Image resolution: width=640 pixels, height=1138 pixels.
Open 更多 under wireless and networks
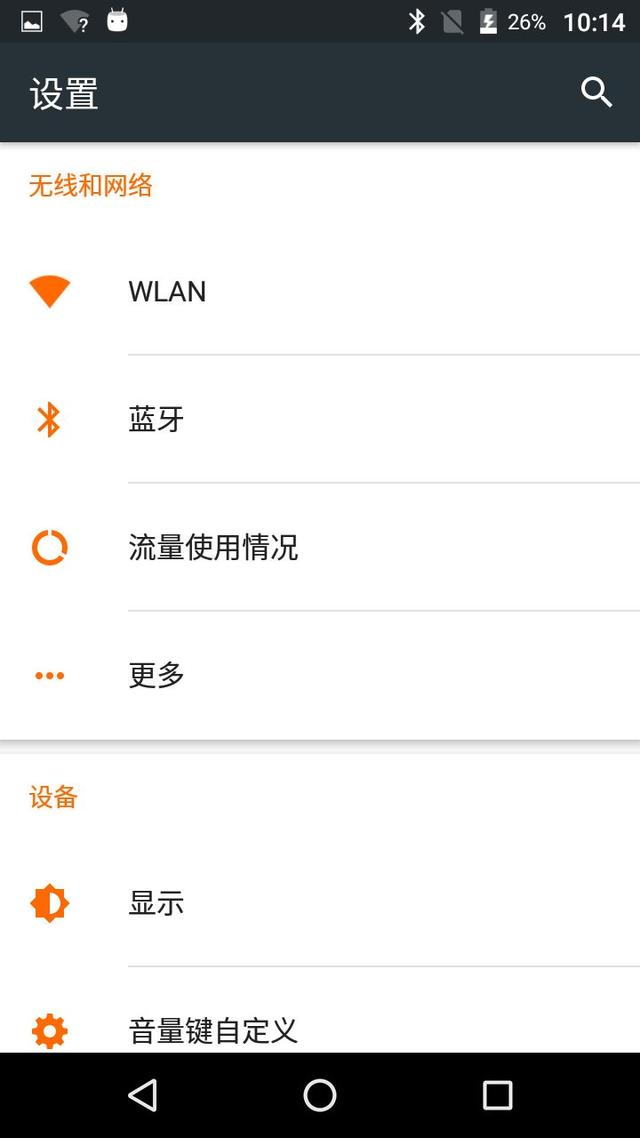tap(320, 676)
